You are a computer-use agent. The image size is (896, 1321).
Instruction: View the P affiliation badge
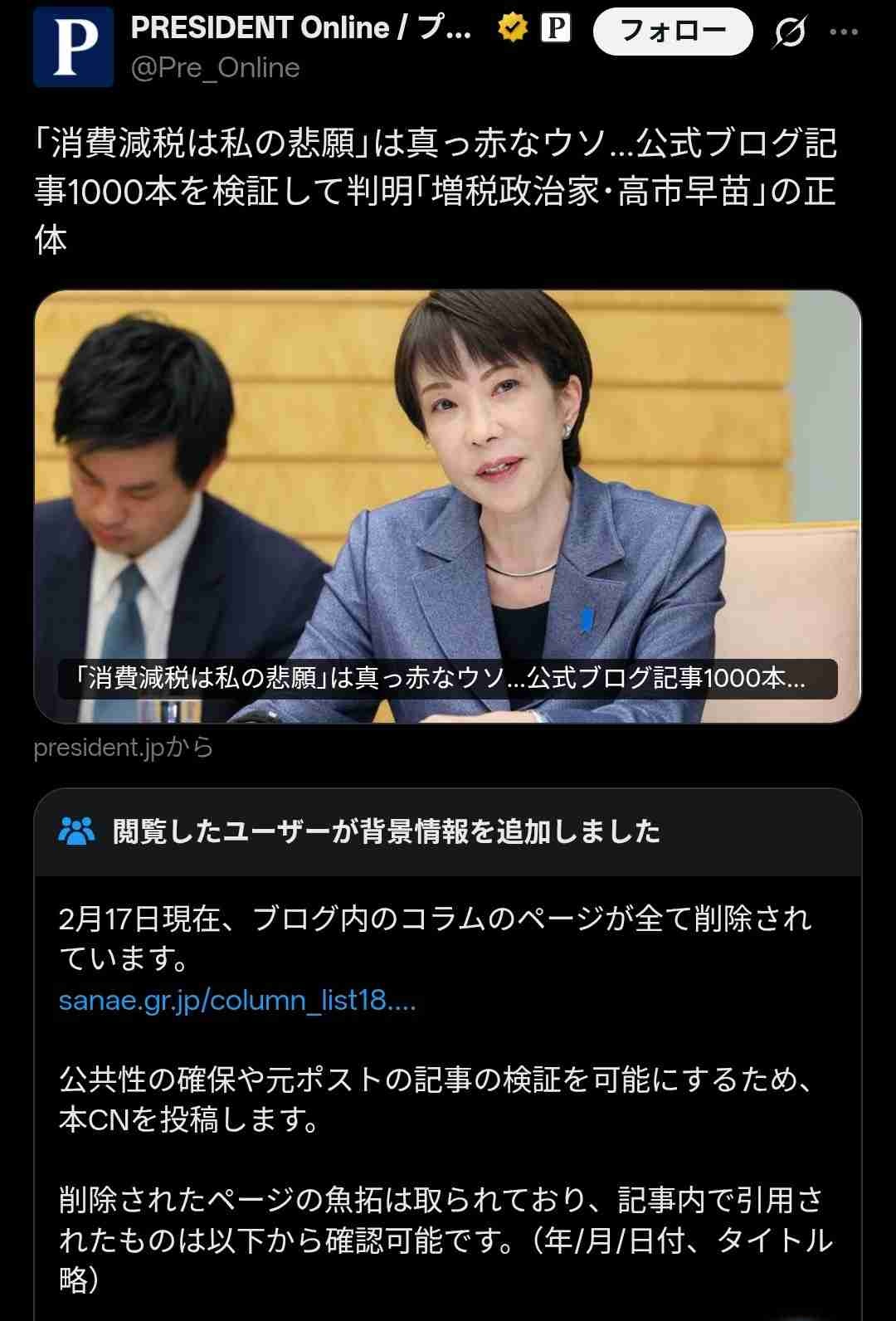pos(555,28)
